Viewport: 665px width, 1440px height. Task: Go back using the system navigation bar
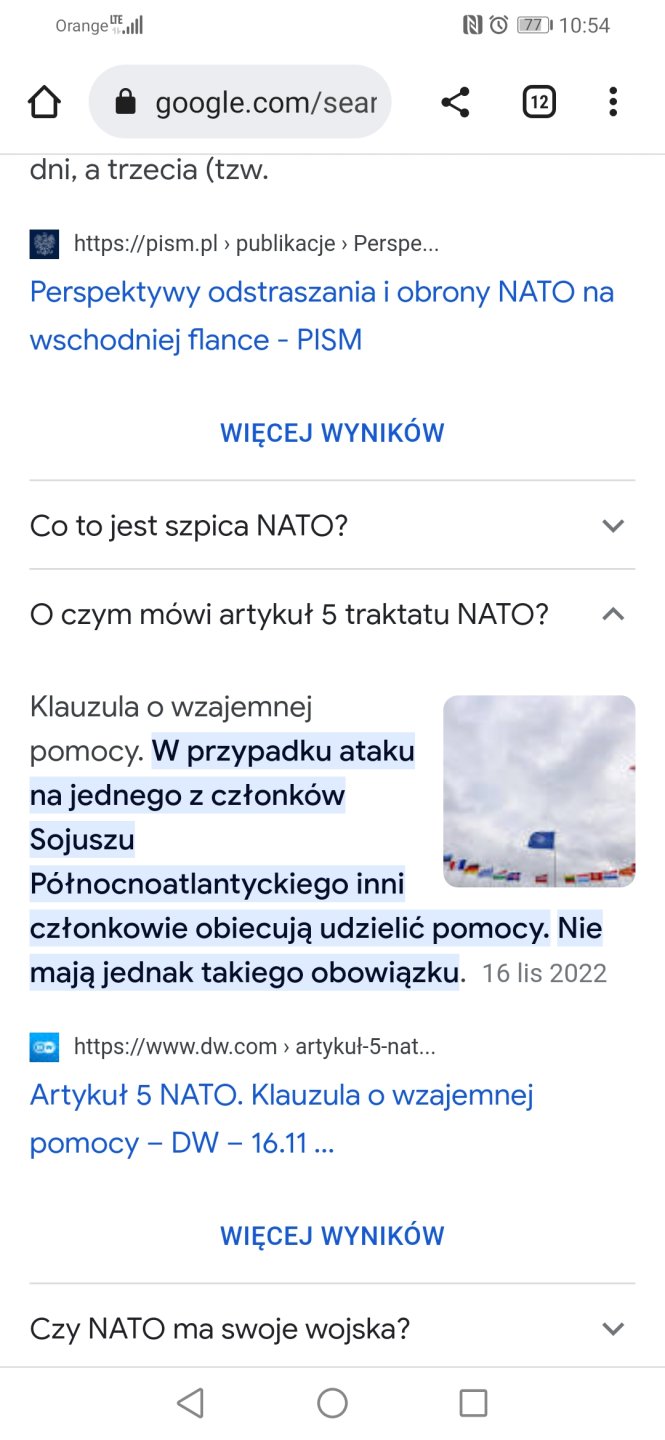coord(190,1403)
